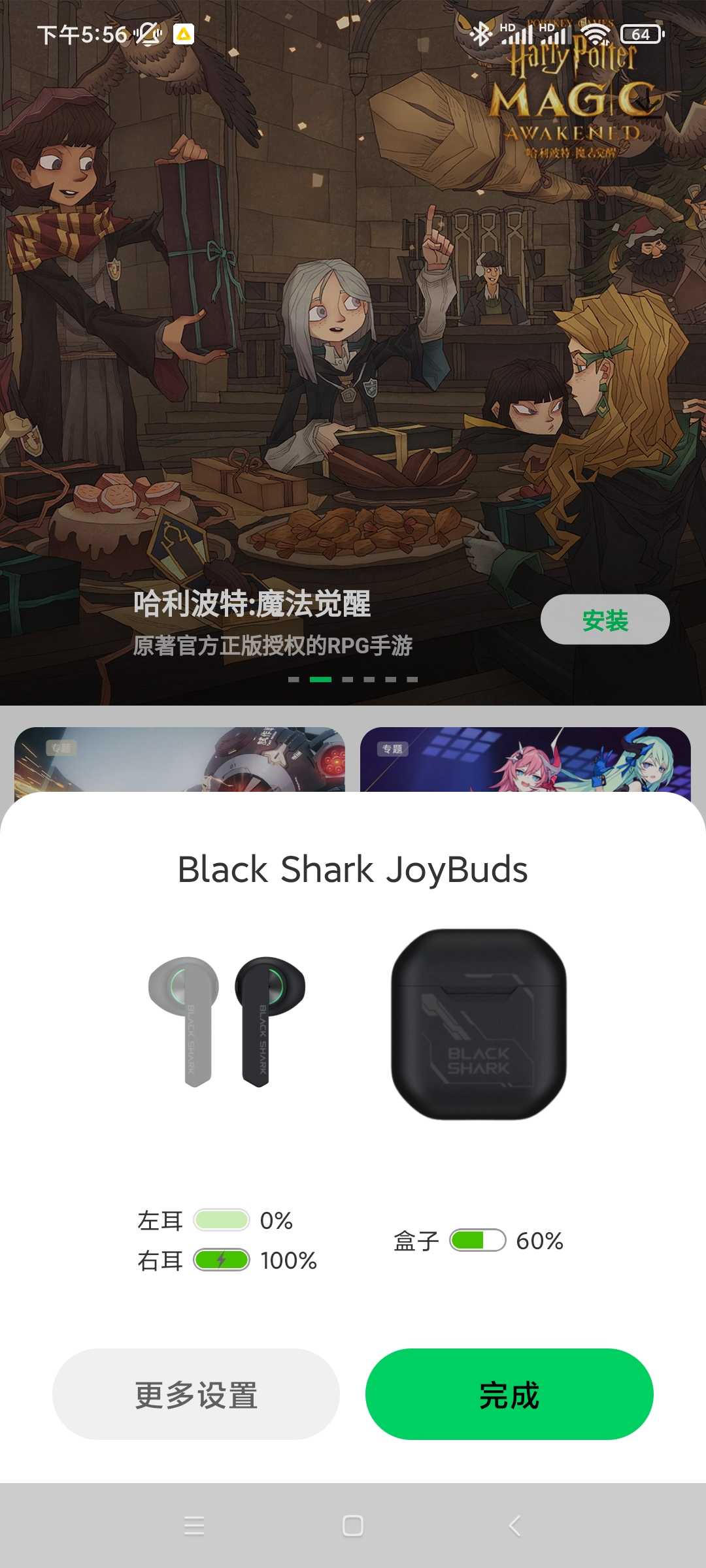Install 哈利波特:魔法觉醒 via 安装 button
Image resolution: width=706 pixels, height=1568 pixels.
pyautogui.click(x=605, y=619)
